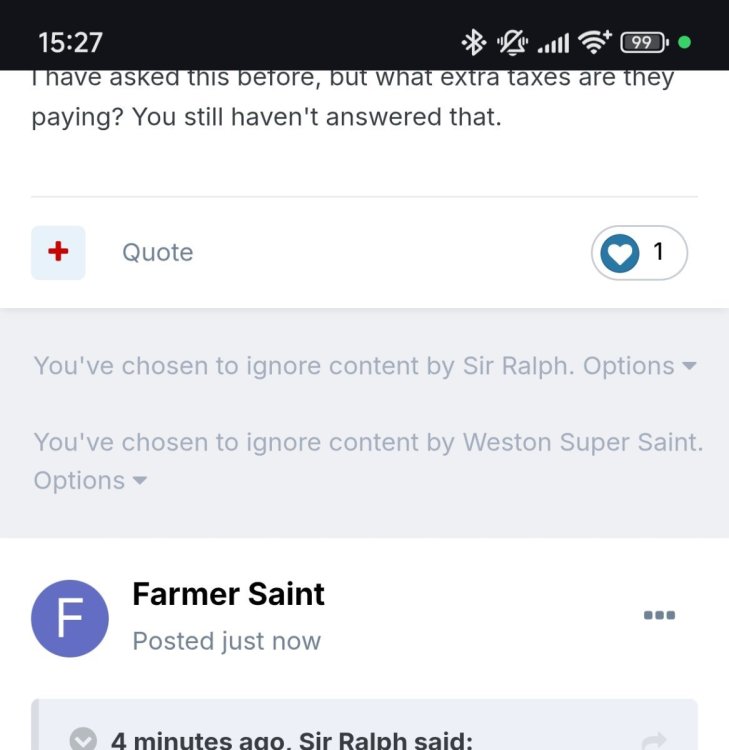The image size is (729, 750).
Task: Quote this post
Action: [157, 253]
